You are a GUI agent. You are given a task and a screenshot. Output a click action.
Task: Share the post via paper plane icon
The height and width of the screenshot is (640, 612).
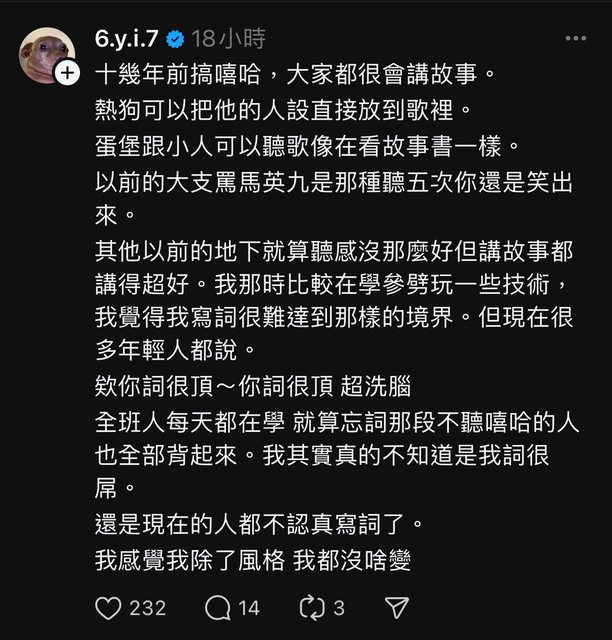(396, 607)
